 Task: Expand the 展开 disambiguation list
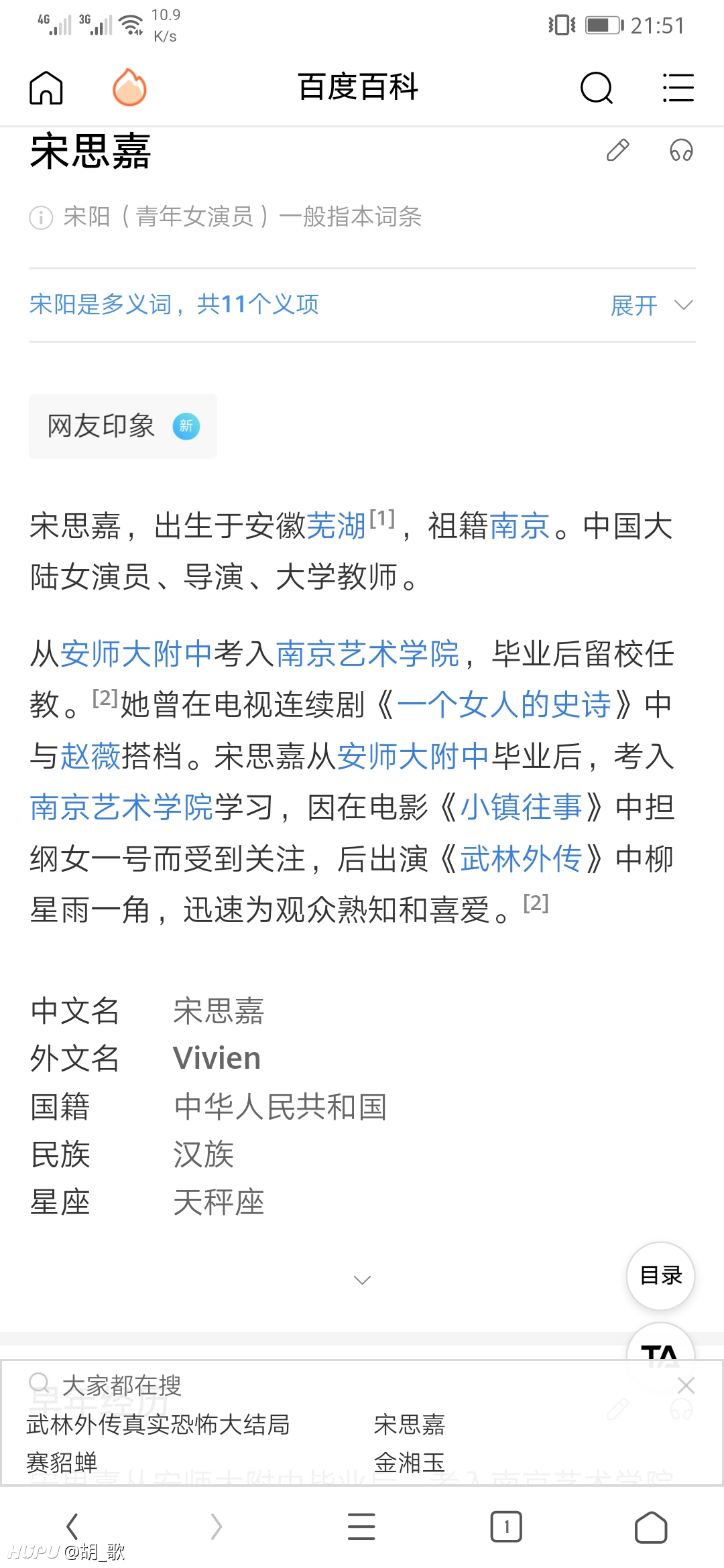pos(652,306)
